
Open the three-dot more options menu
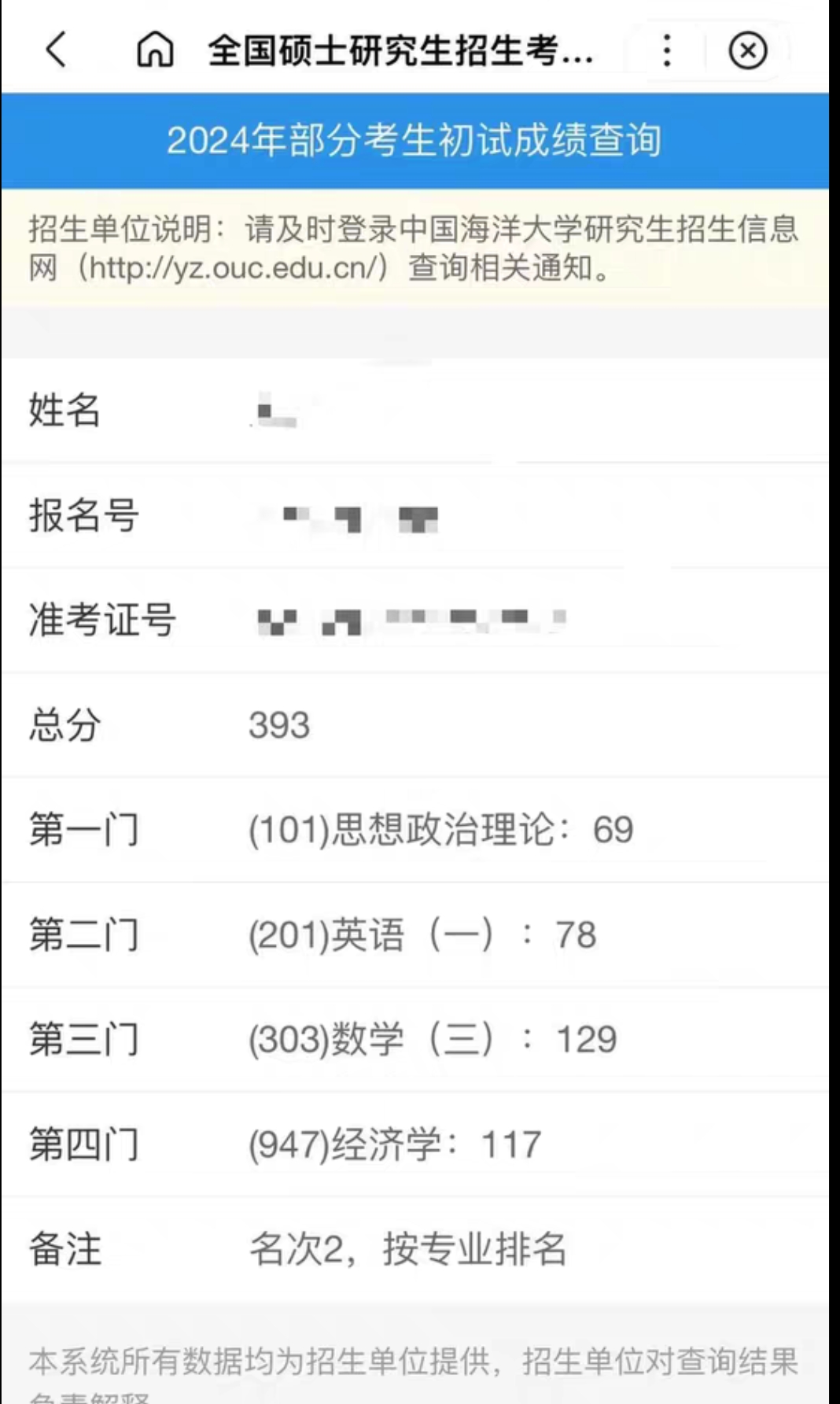(x=666, y=50)
